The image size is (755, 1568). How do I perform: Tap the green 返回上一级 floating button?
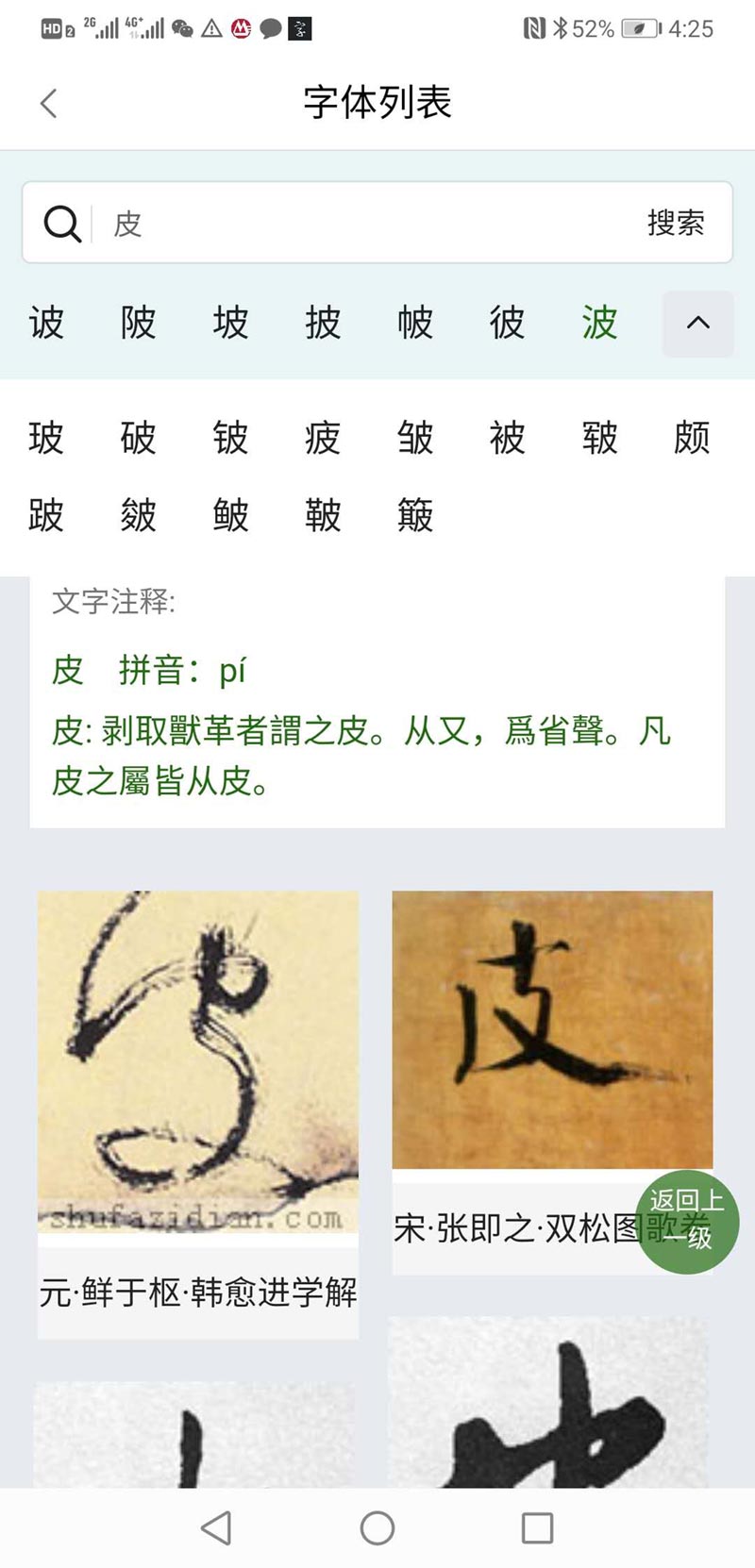[x=686, y=1224]
